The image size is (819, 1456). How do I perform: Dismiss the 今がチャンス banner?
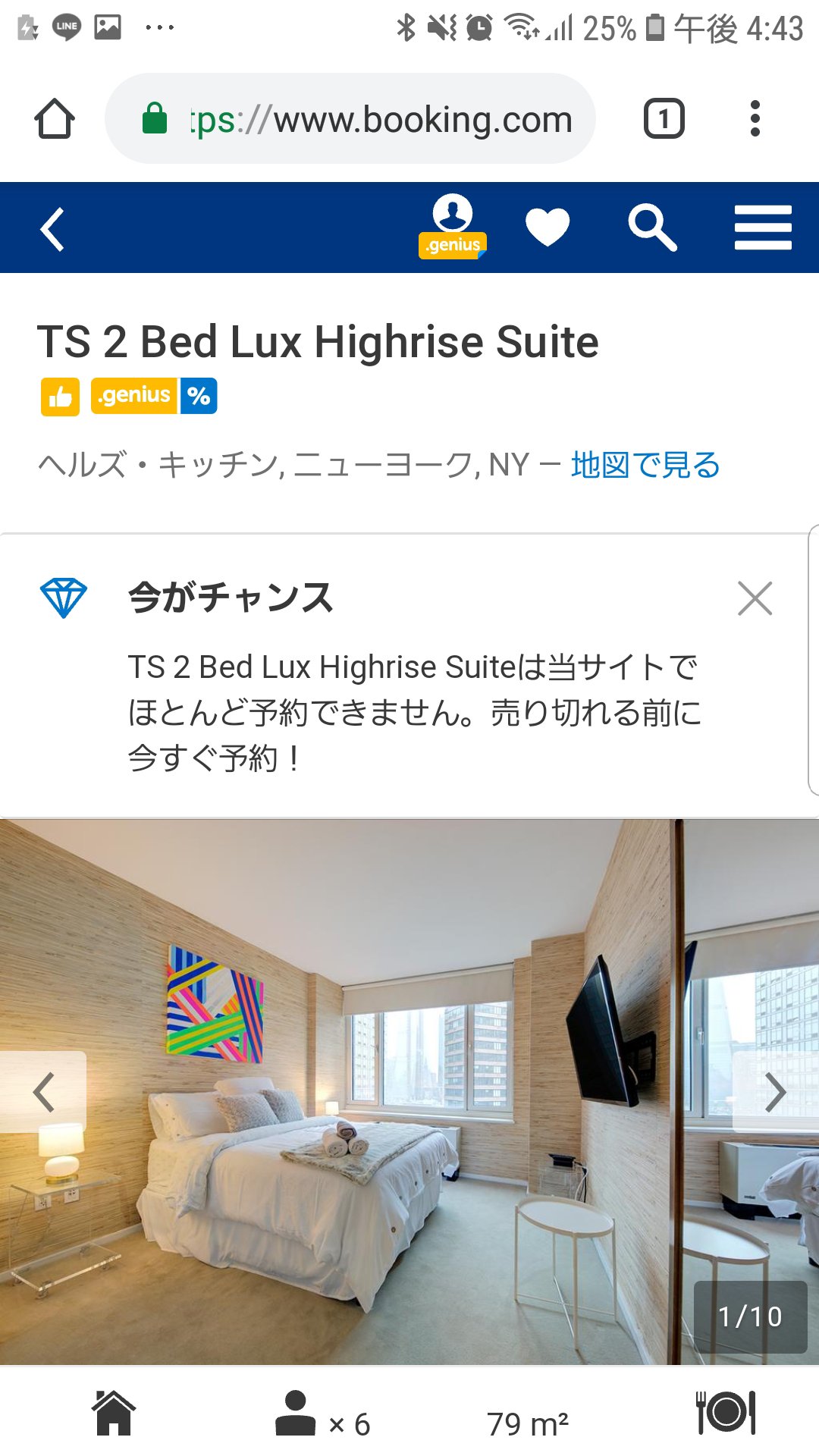[755, 599]
